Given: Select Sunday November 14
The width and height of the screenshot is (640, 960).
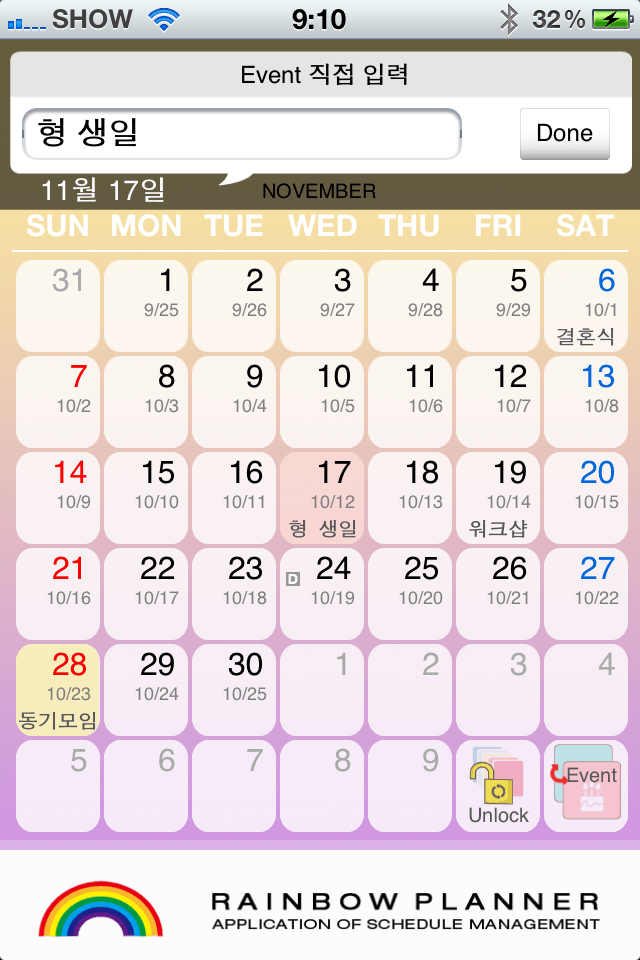Looking at the screenshot, I should pos(58,498).
